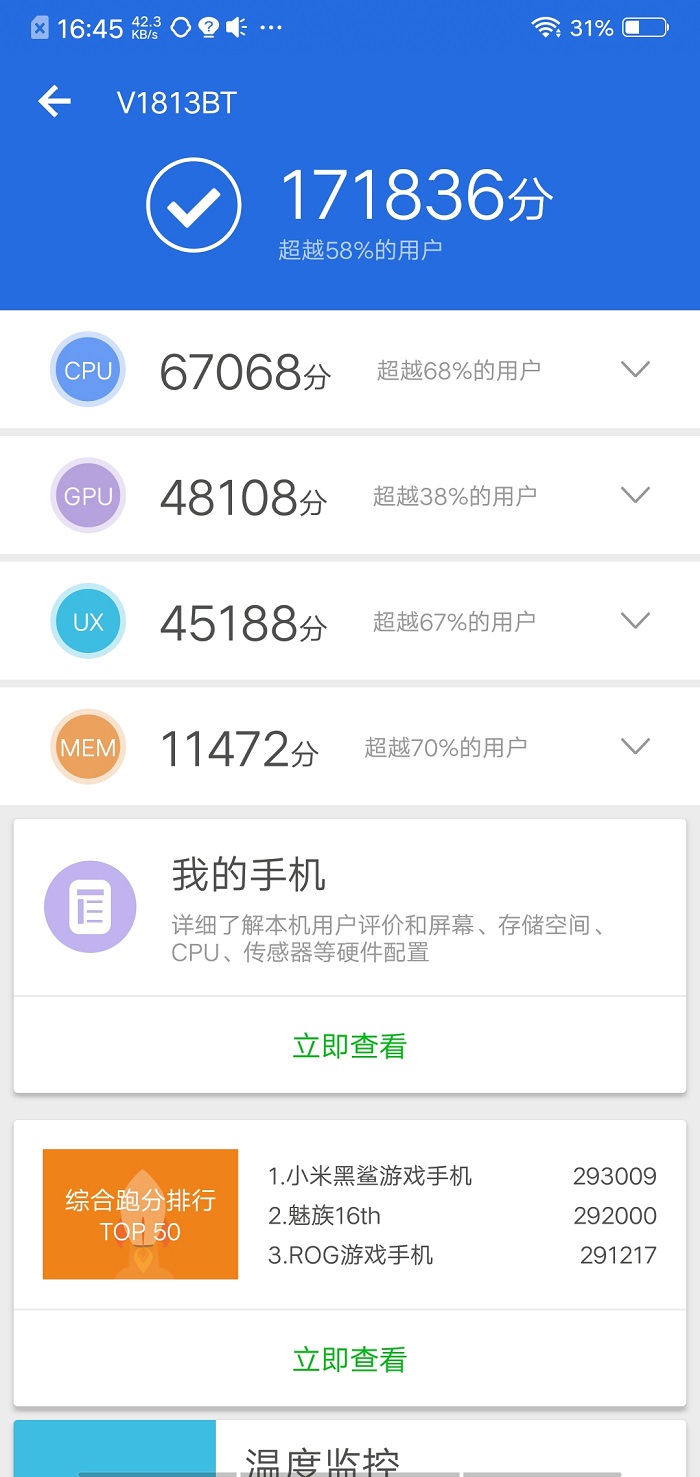Expand the CPU score details
700x1477 pixels.
(x=635, y=369)
